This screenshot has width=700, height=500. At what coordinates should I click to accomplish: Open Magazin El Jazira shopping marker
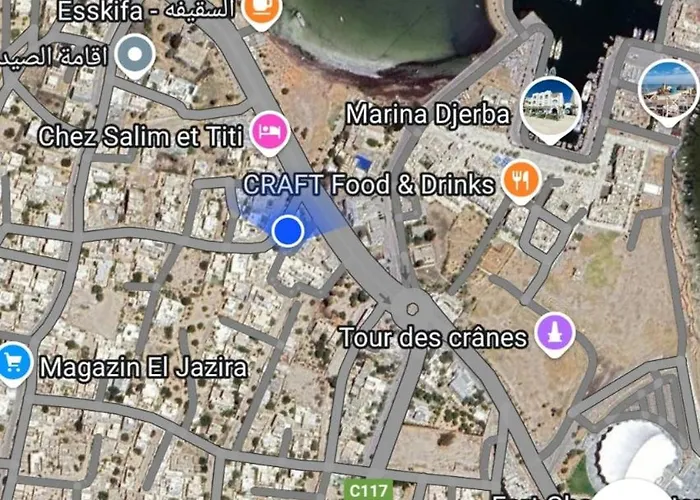13,364
